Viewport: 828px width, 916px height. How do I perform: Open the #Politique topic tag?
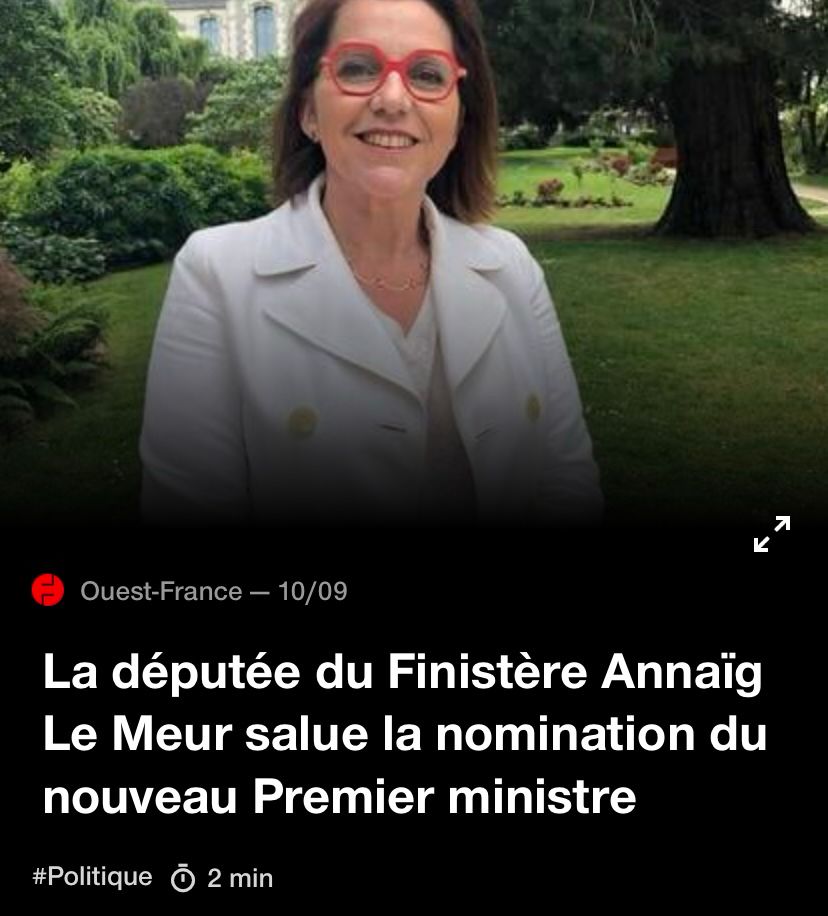pyautogui.click(x=92, y=877)
